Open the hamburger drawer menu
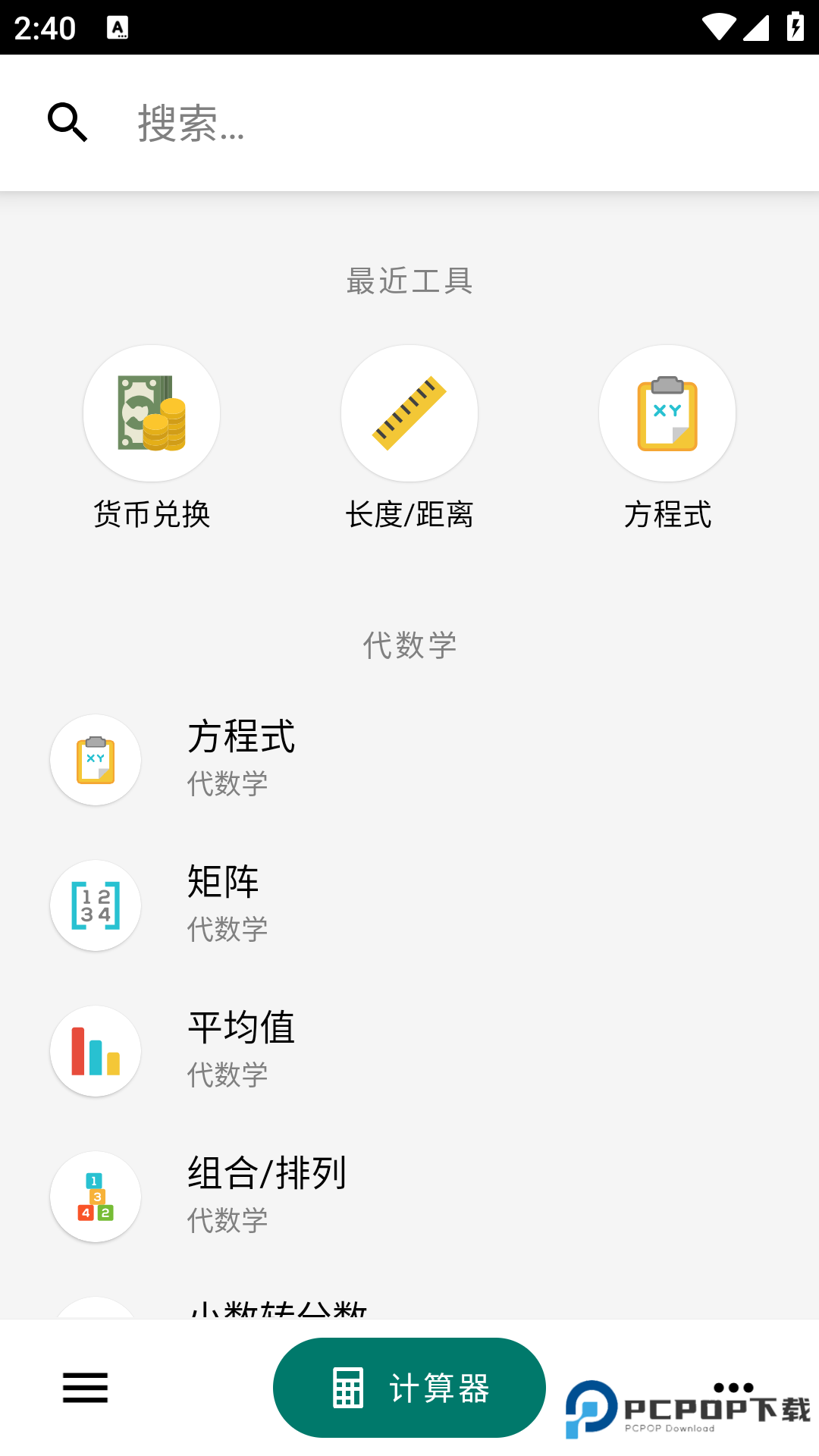Image resolution: width=819 pixels, height=1456 pixels. [x=85, y=1388]
